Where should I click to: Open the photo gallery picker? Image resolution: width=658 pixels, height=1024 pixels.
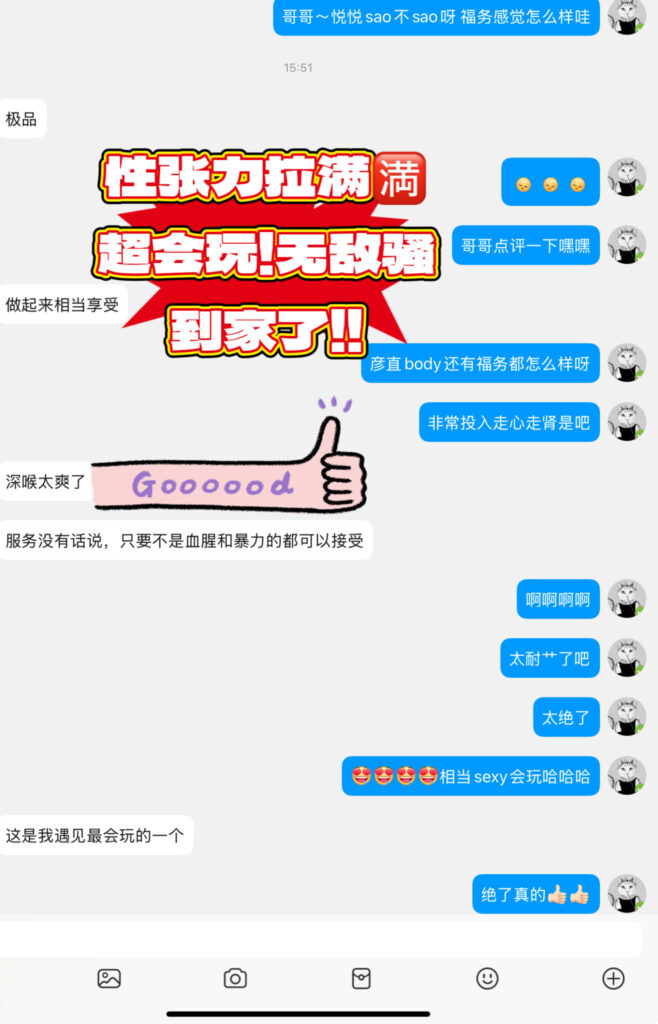point(109,979)
